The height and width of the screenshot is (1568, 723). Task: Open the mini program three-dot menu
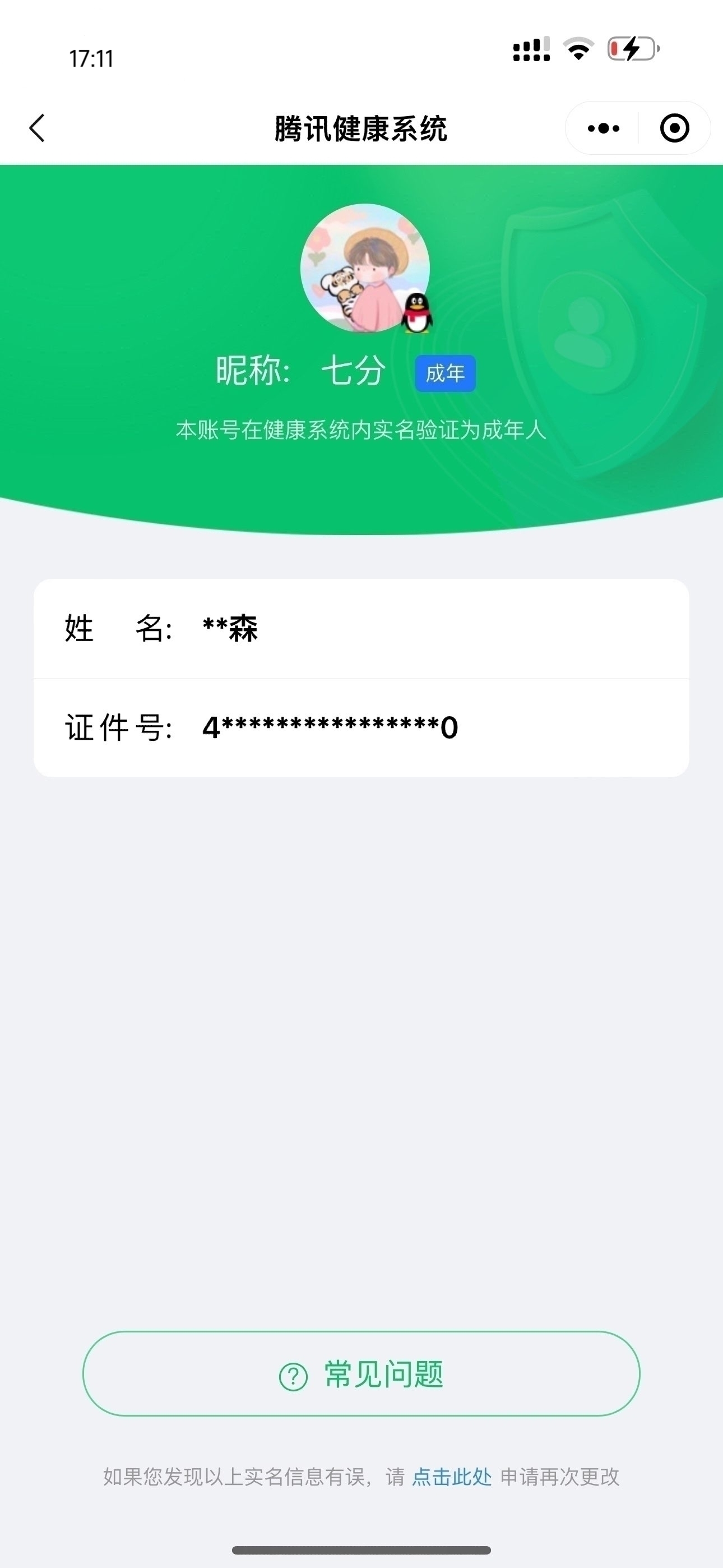coord(603,128)
